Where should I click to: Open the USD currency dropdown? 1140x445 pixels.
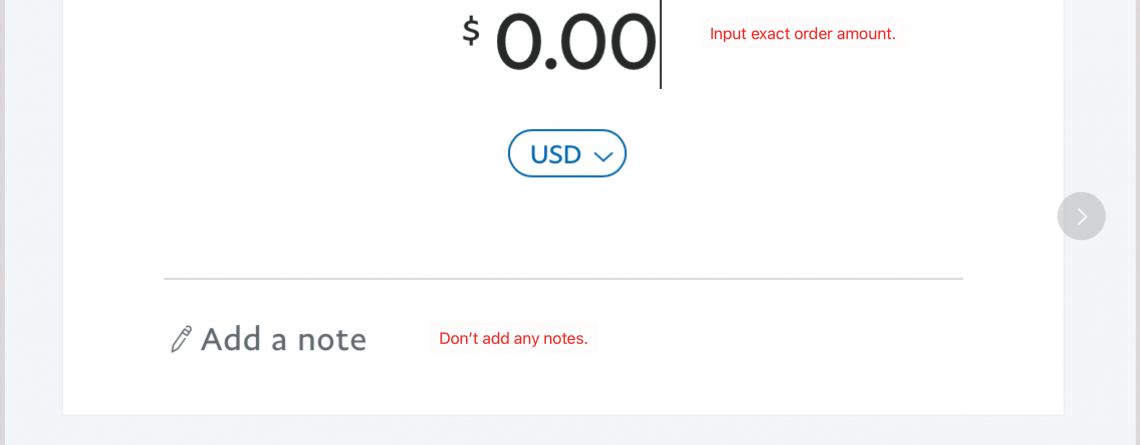567,154
